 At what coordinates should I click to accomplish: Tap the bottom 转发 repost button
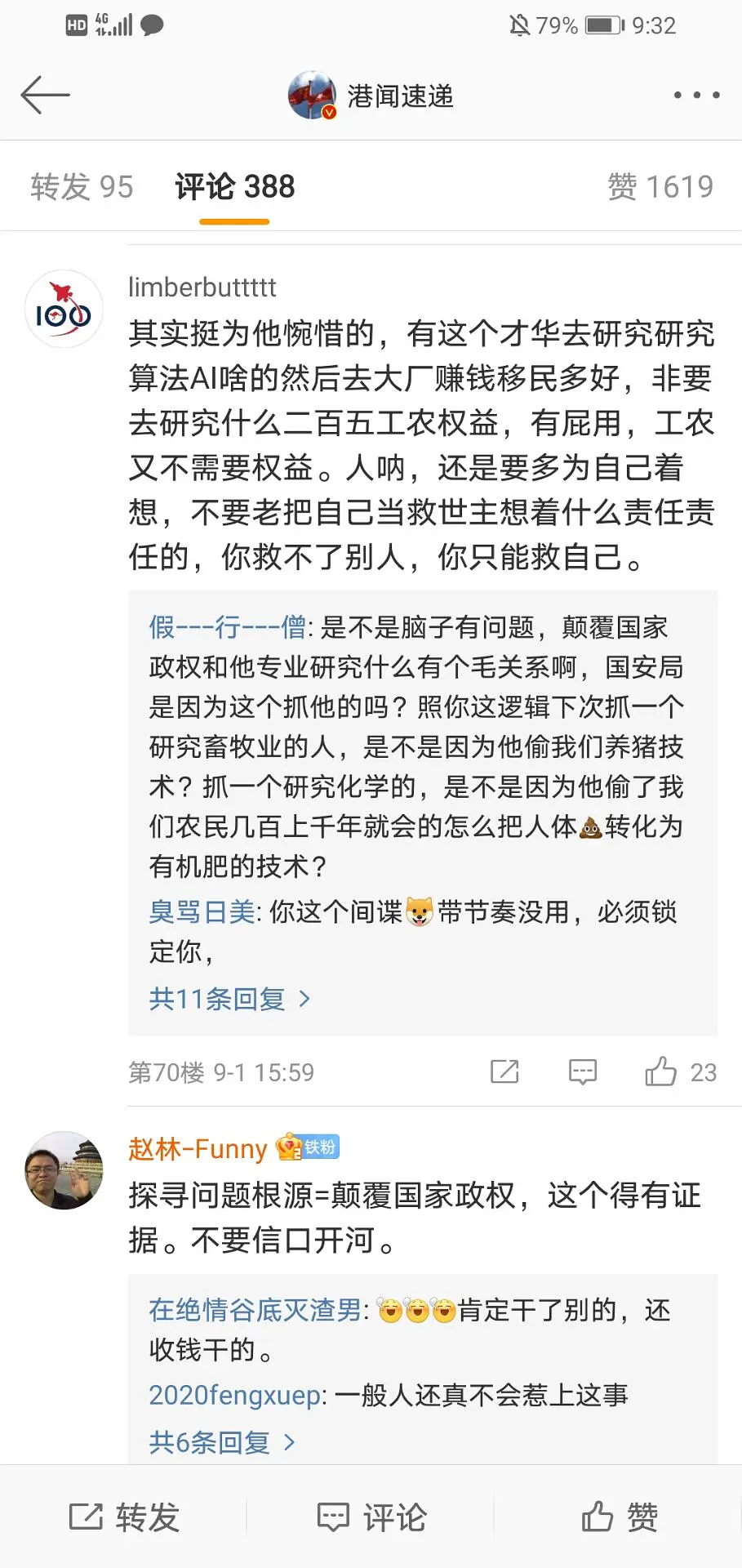coord(124,1517)
